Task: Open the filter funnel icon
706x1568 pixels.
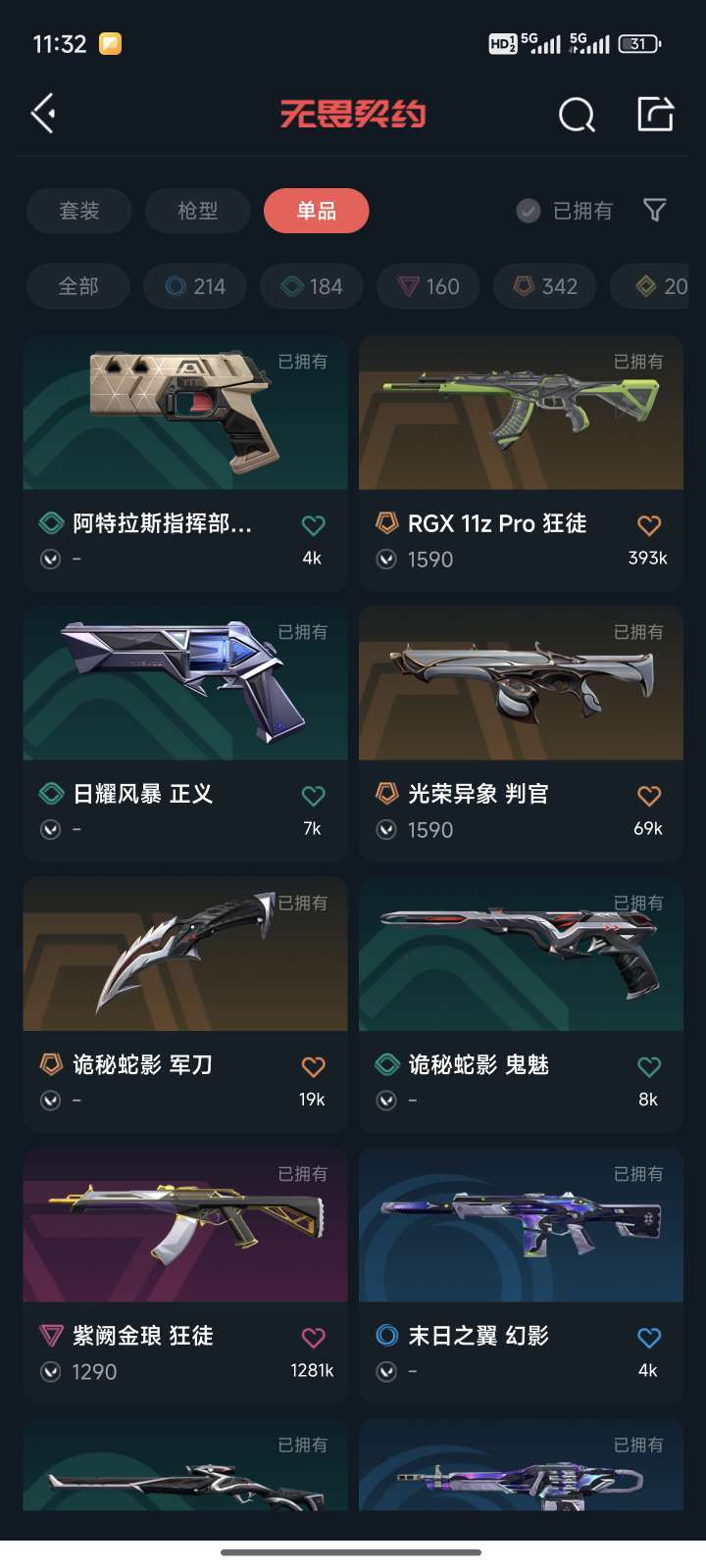Action: [655, 210]
